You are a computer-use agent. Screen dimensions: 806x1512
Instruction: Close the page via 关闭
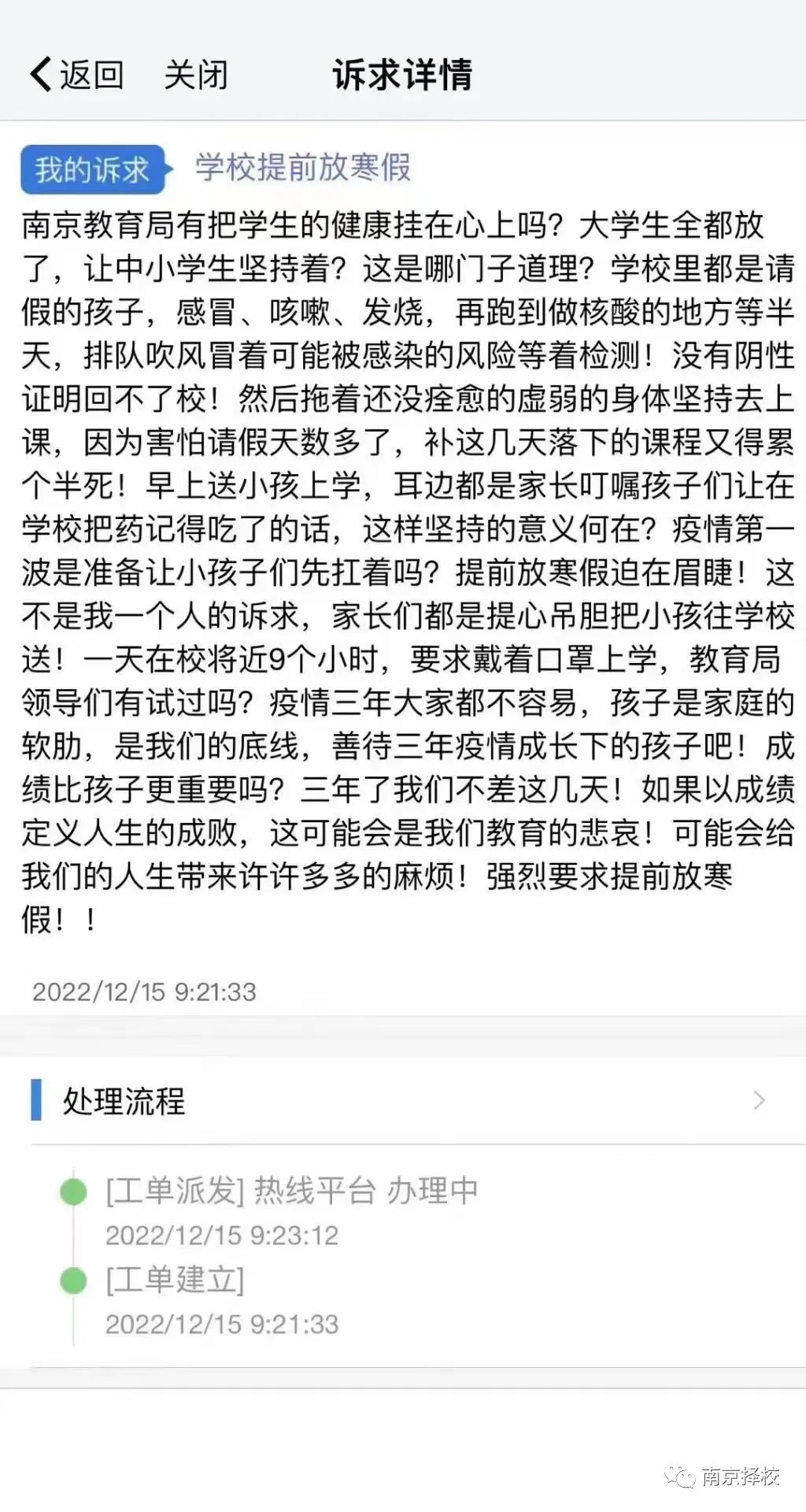196,75
